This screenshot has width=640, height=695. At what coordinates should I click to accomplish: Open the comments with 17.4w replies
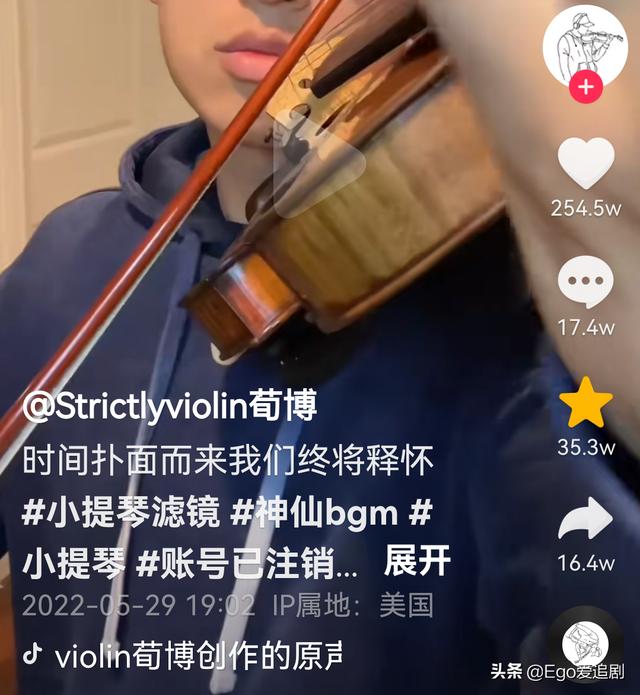pos(585,282)
